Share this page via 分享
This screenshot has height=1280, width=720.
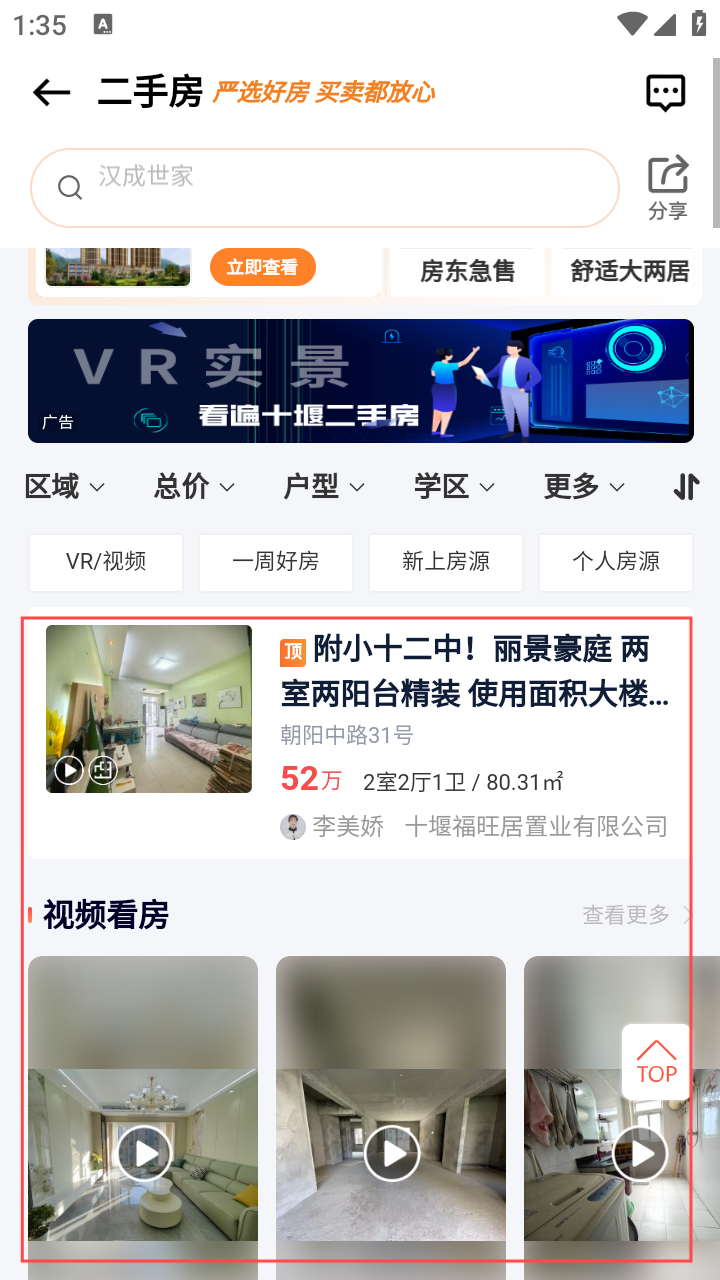click(668, 187)
